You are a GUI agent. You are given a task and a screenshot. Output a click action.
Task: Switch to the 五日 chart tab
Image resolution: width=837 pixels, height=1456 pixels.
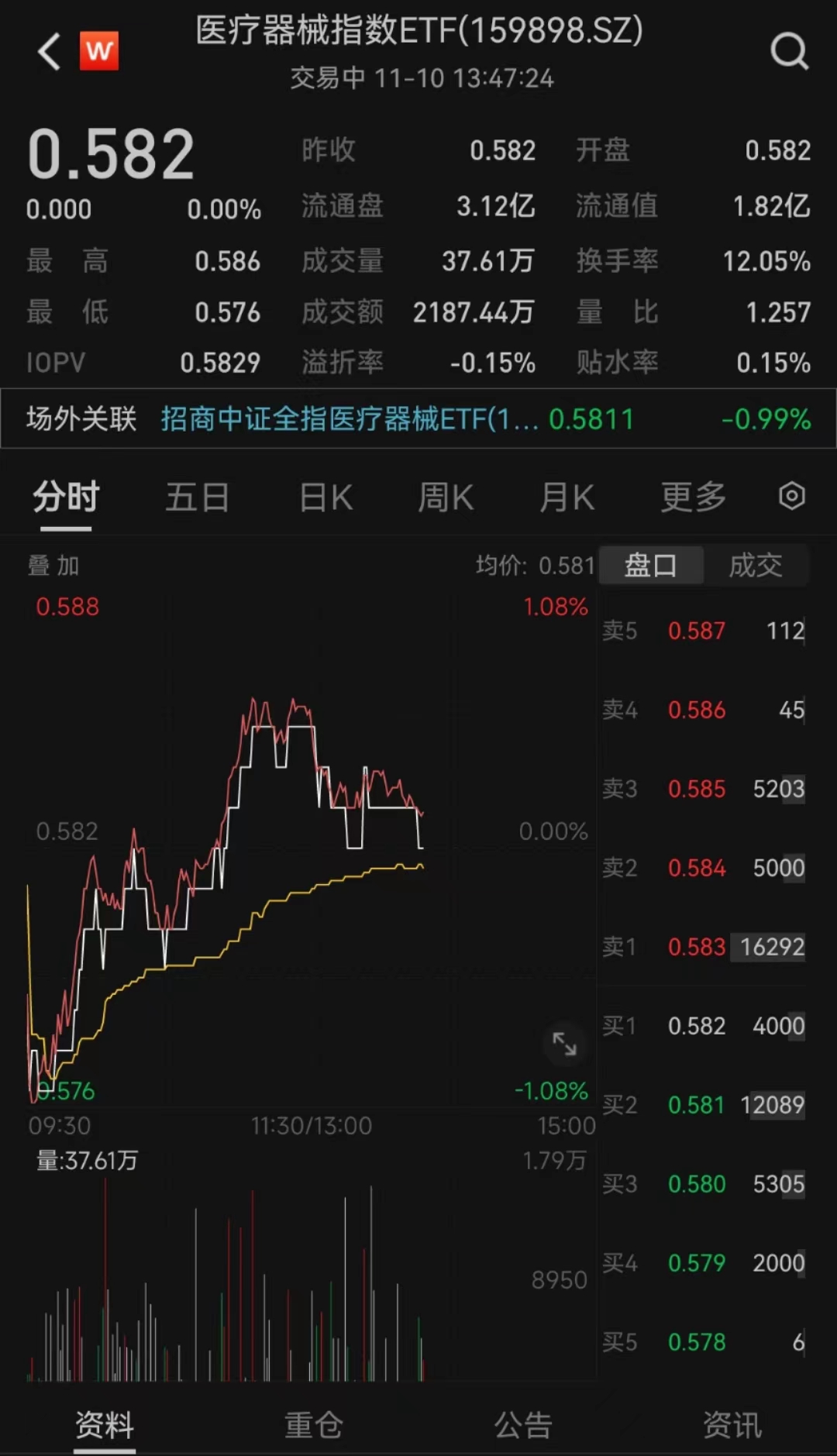197,497
